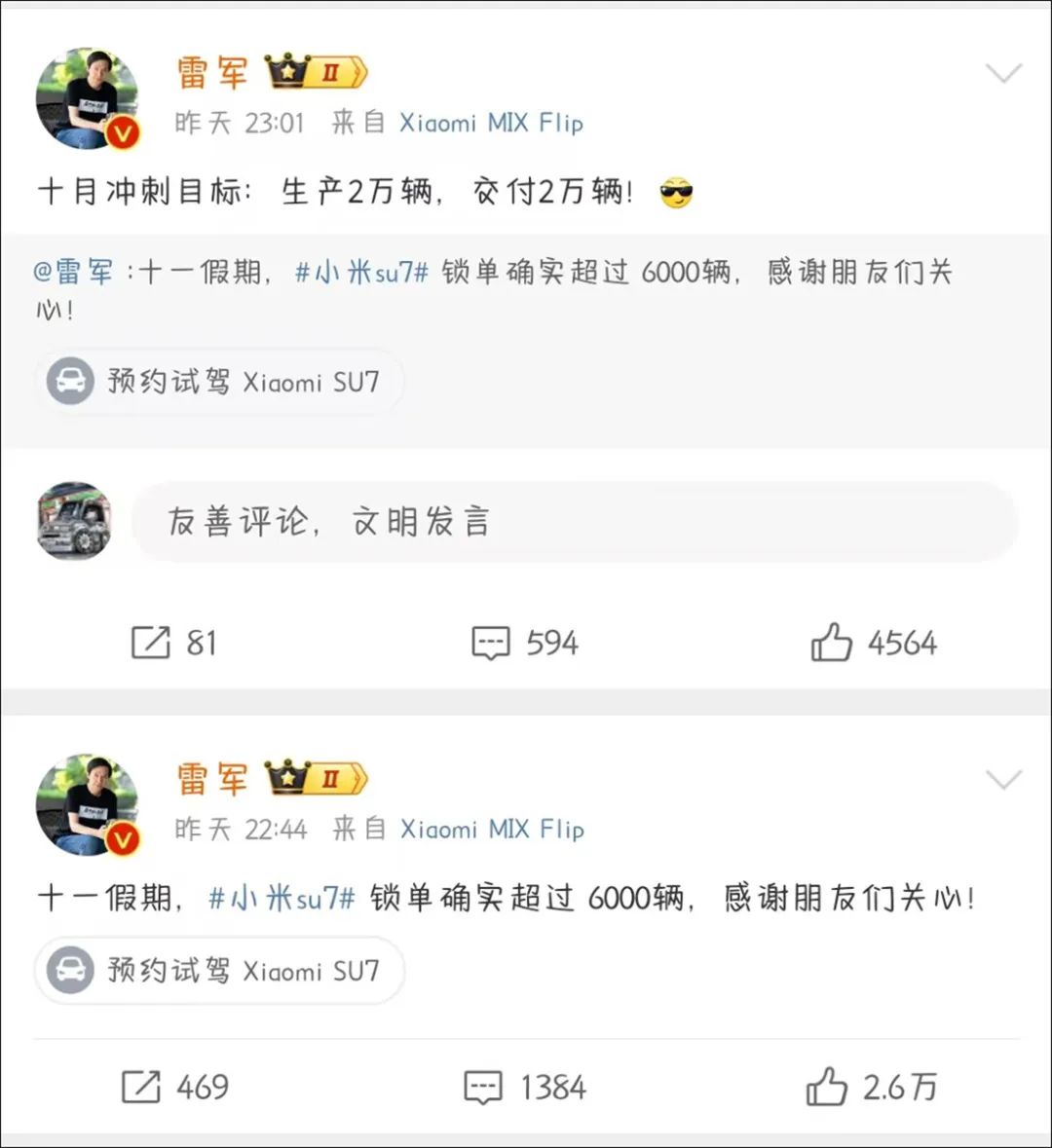
Task: Repost the post with 81 reposts
Action: pyautogui.click(x=173, y=643)
